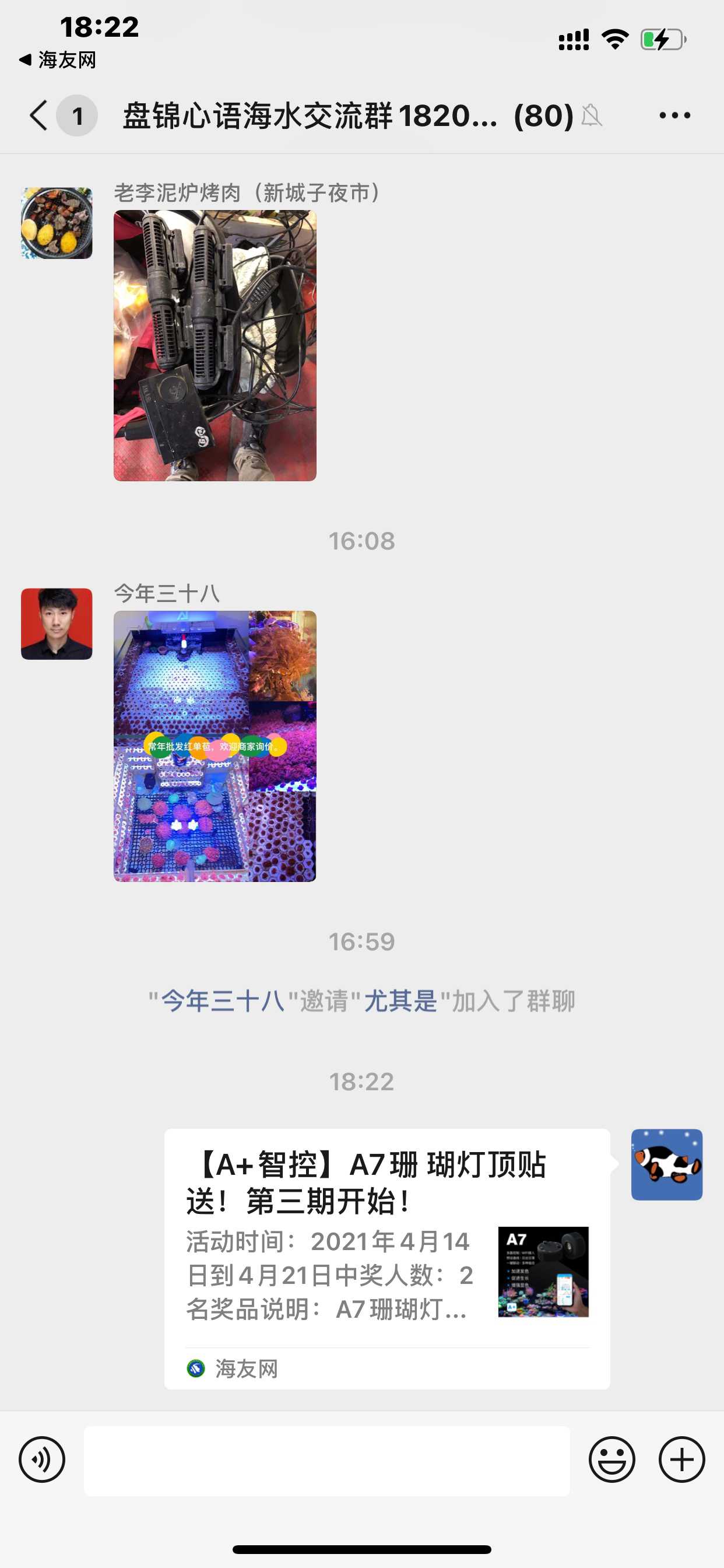Image resolution: width=724 pixels, height=1568 pixels.
Task: Open 今年三十八 name in invite notice
Action: [223, 1000]
